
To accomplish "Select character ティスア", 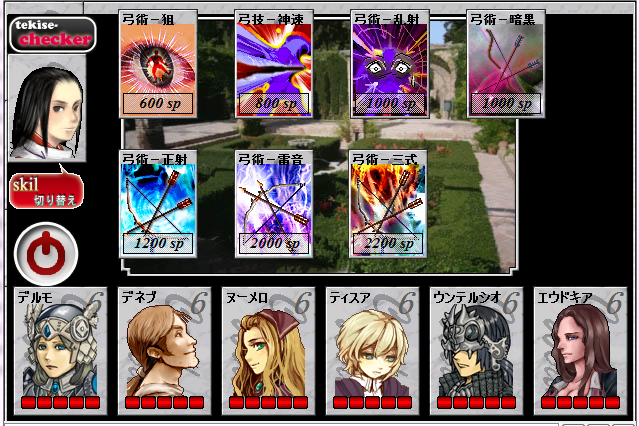I will tap(372, 350).
